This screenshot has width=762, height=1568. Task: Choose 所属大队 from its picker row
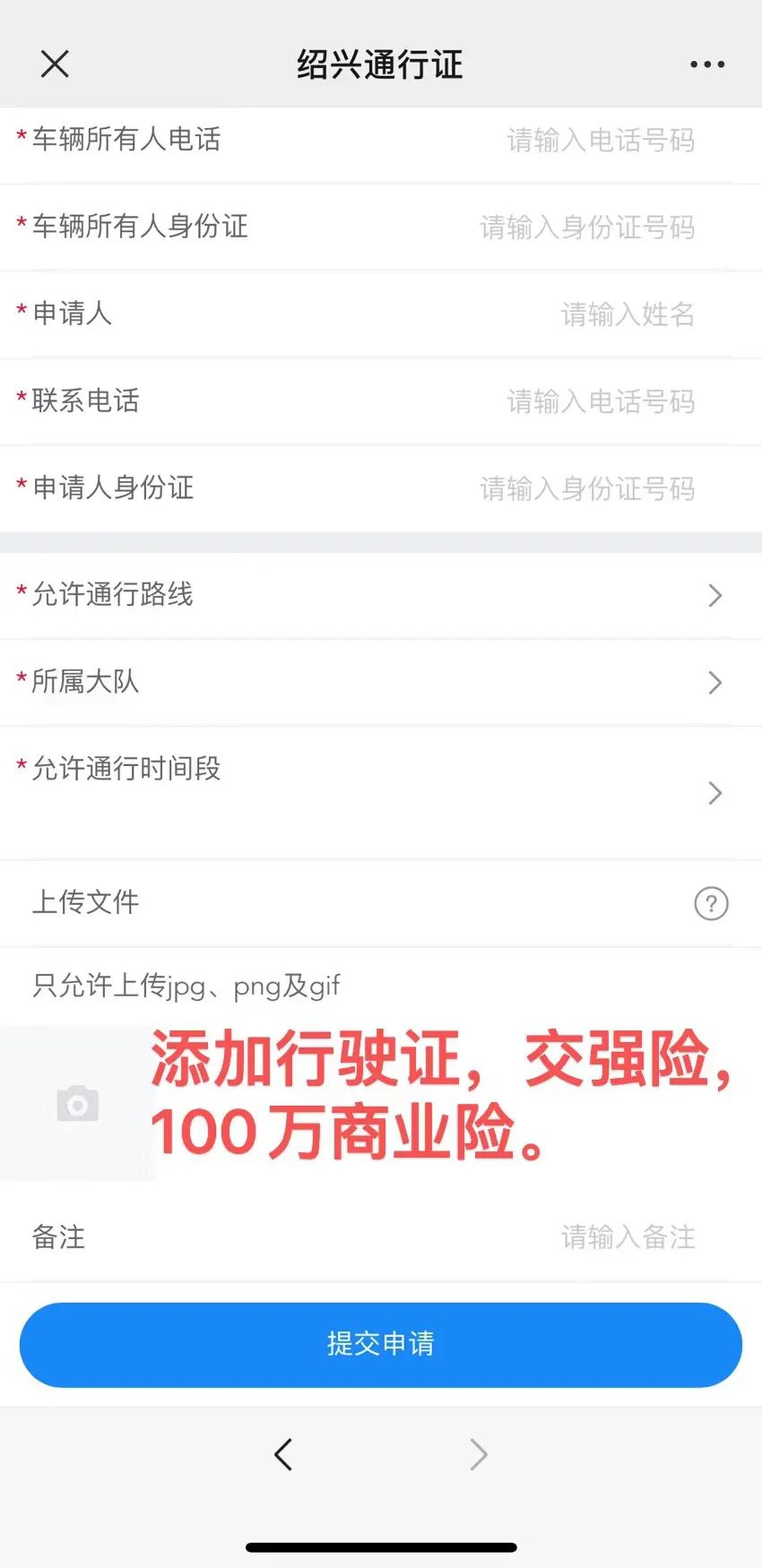coord(714,683)
